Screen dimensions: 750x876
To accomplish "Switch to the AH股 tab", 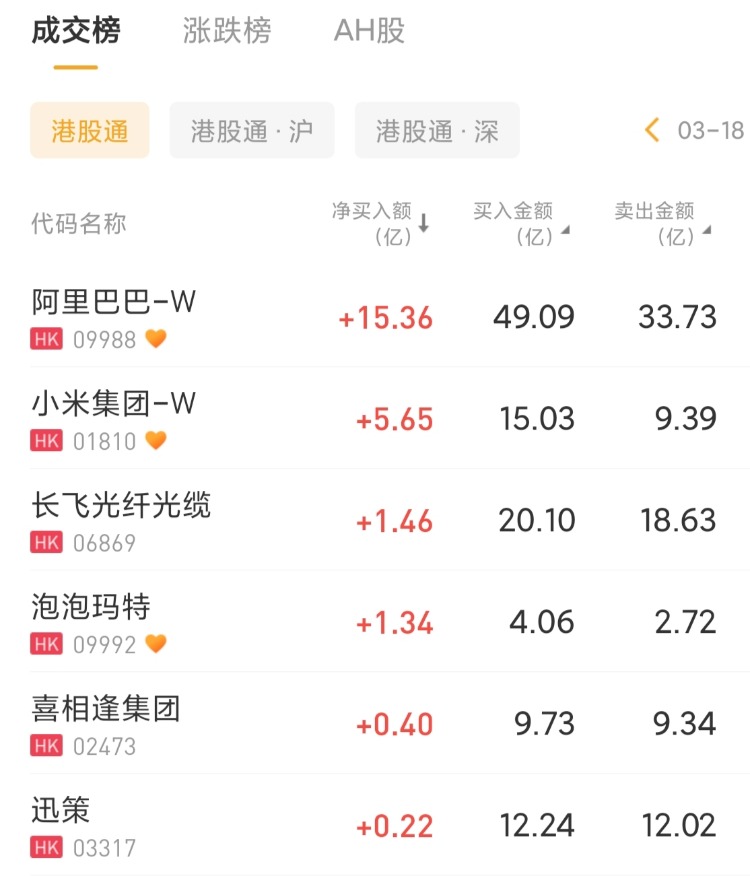I will pyautogui.click(x=369, y=31).
